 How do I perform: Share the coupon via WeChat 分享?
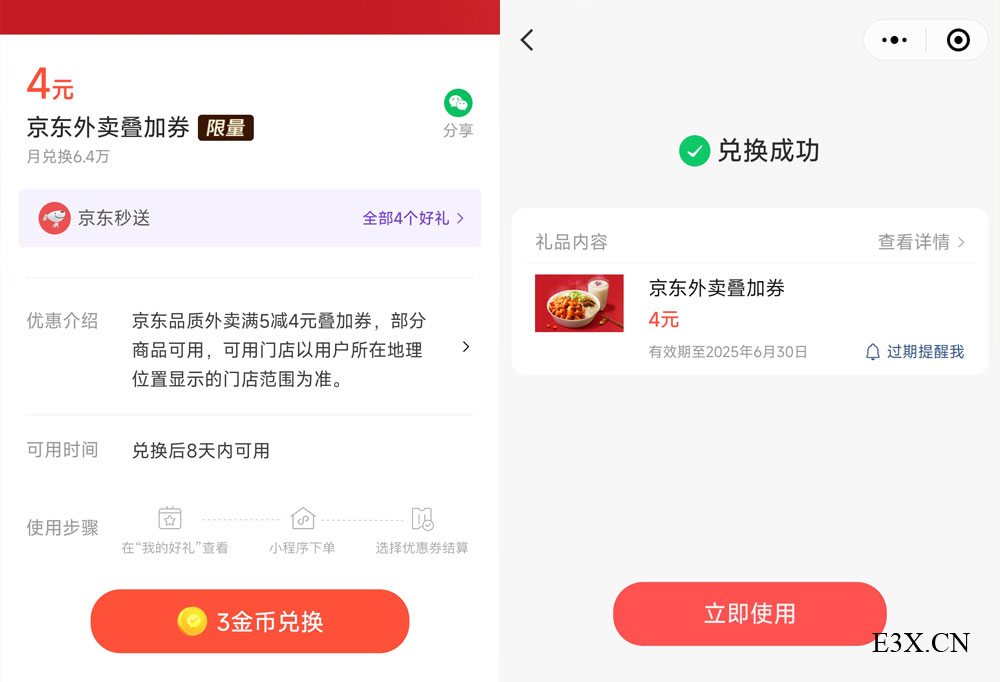(458, 113)
